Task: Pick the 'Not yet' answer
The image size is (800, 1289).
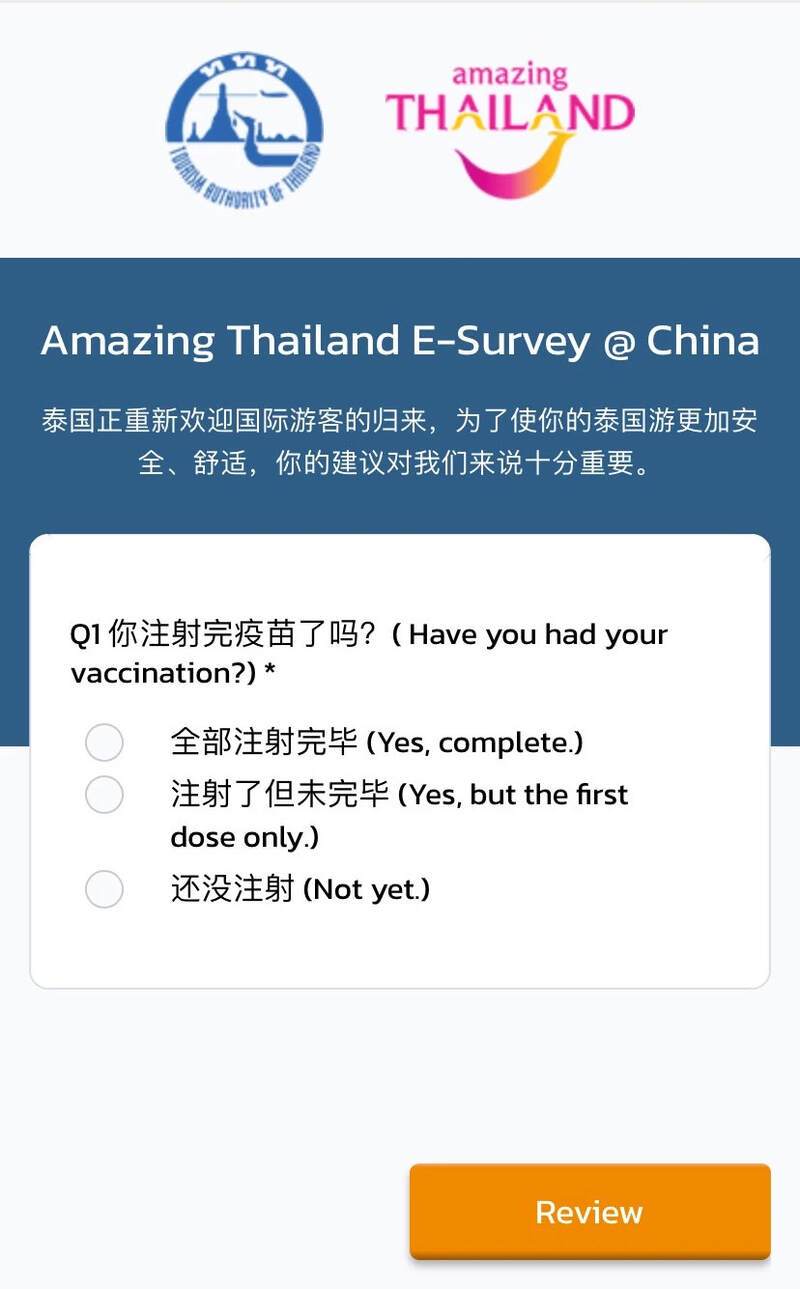Action: click(x=104, y=889)
